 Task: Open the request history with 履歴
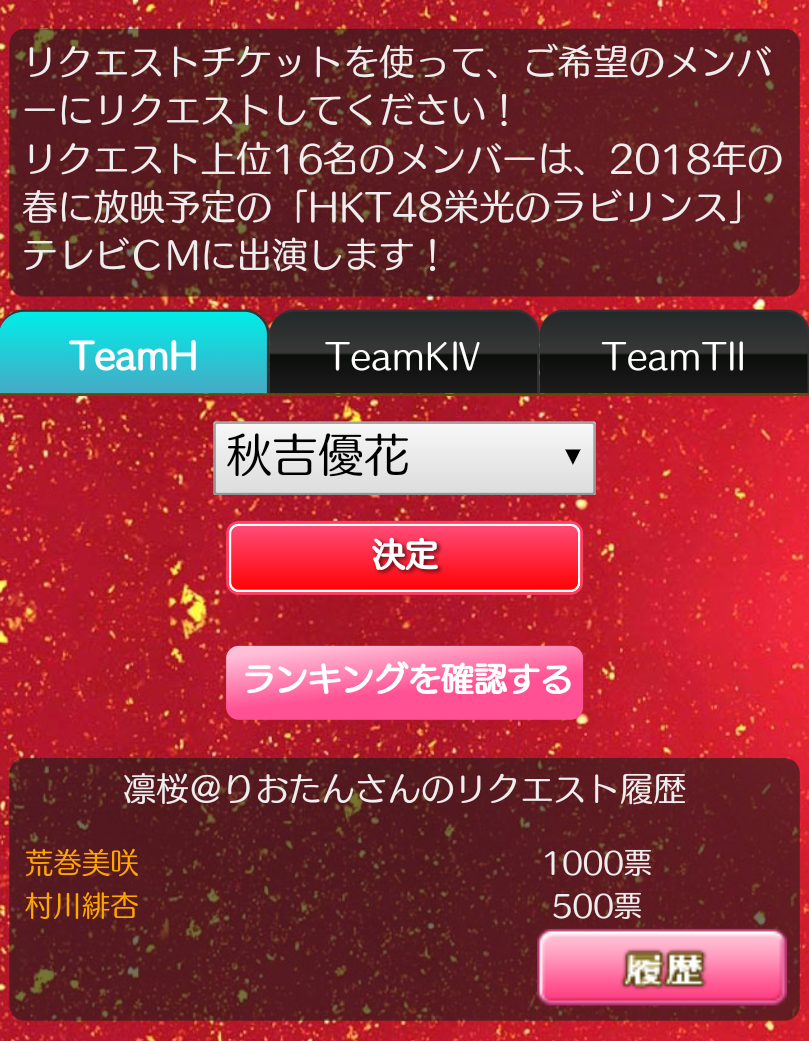[662, 967]
